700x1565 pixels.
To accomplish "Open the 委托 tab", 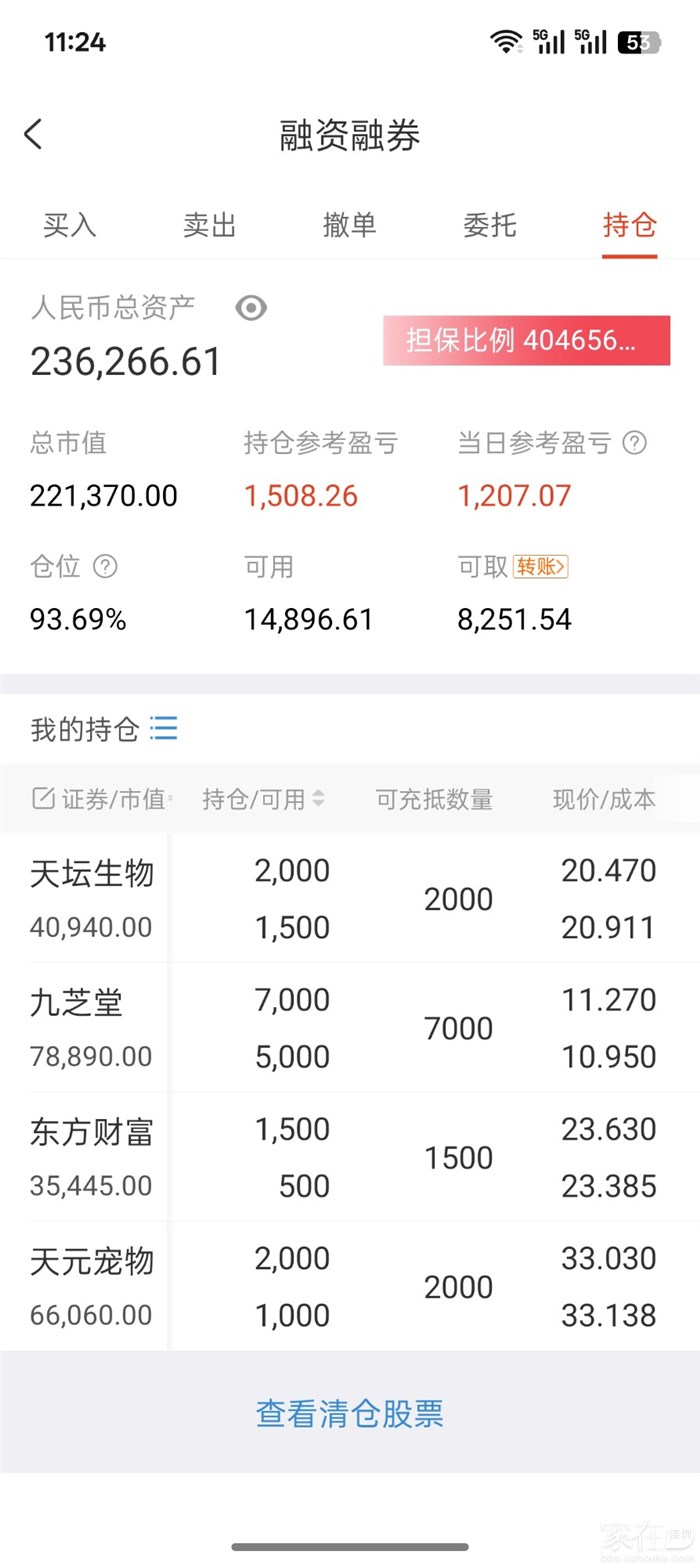I will (x=490, y=225).
